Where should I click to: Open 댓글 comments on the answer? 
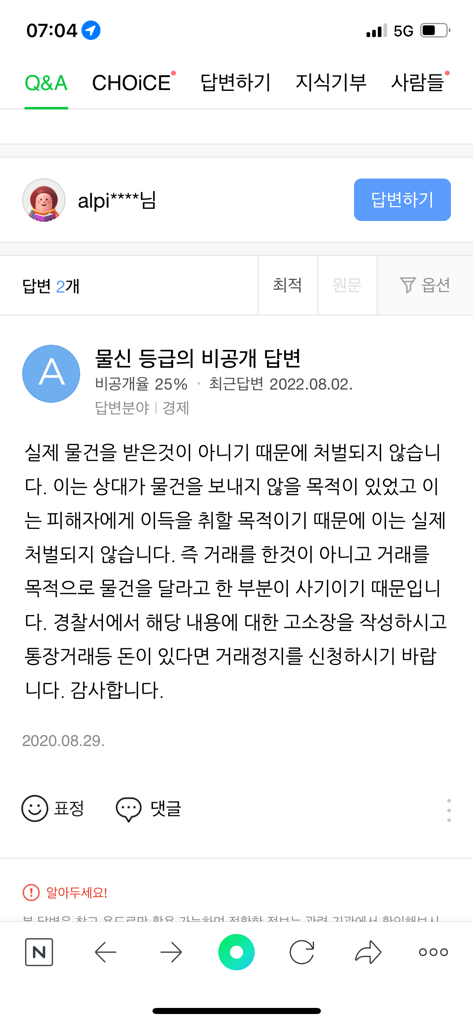tap(148, 808)
